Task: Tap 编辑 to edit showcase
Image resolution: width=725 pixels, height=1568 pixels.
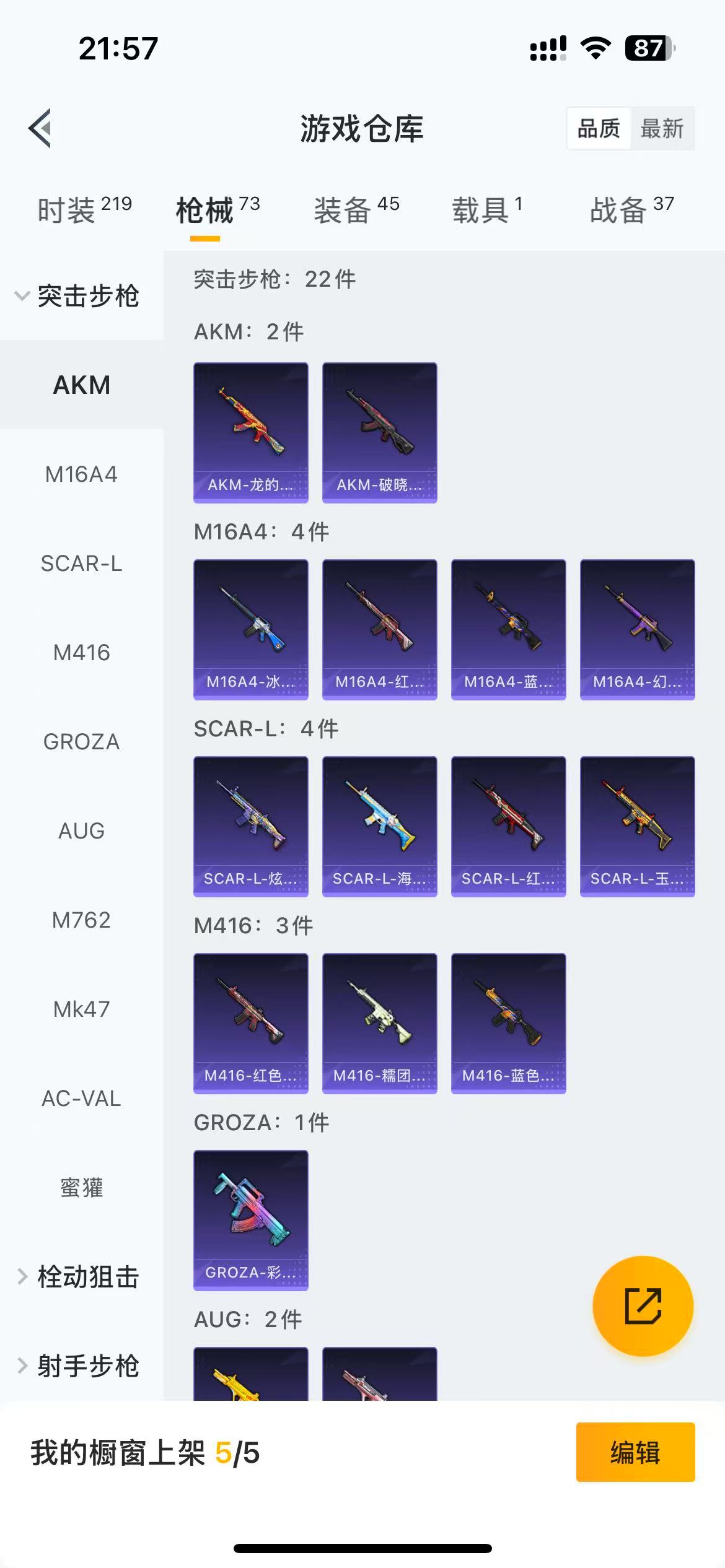Action: point(635,1452)
